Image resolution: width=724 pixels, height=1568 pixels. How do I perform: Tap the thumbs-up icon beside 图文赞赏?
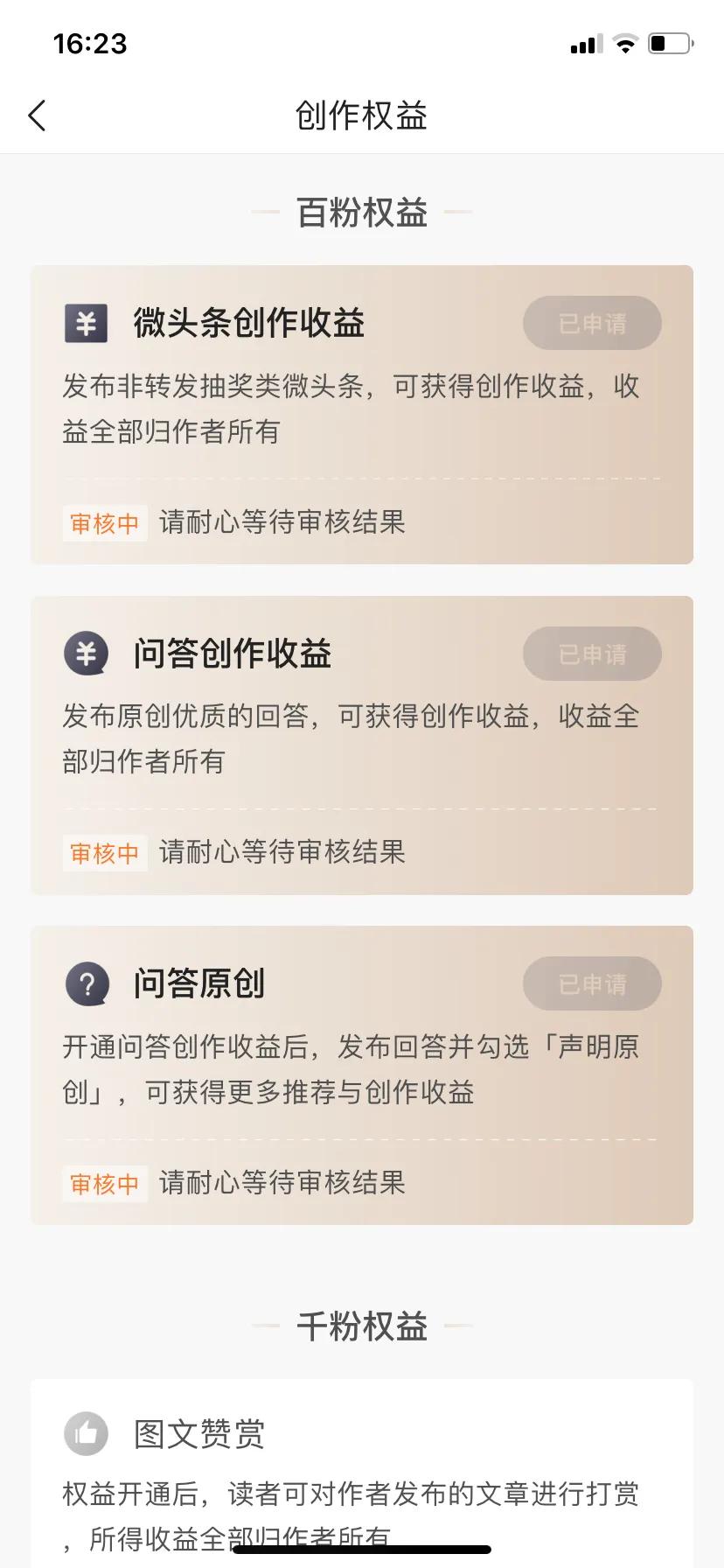click(x=85, y=1433)
